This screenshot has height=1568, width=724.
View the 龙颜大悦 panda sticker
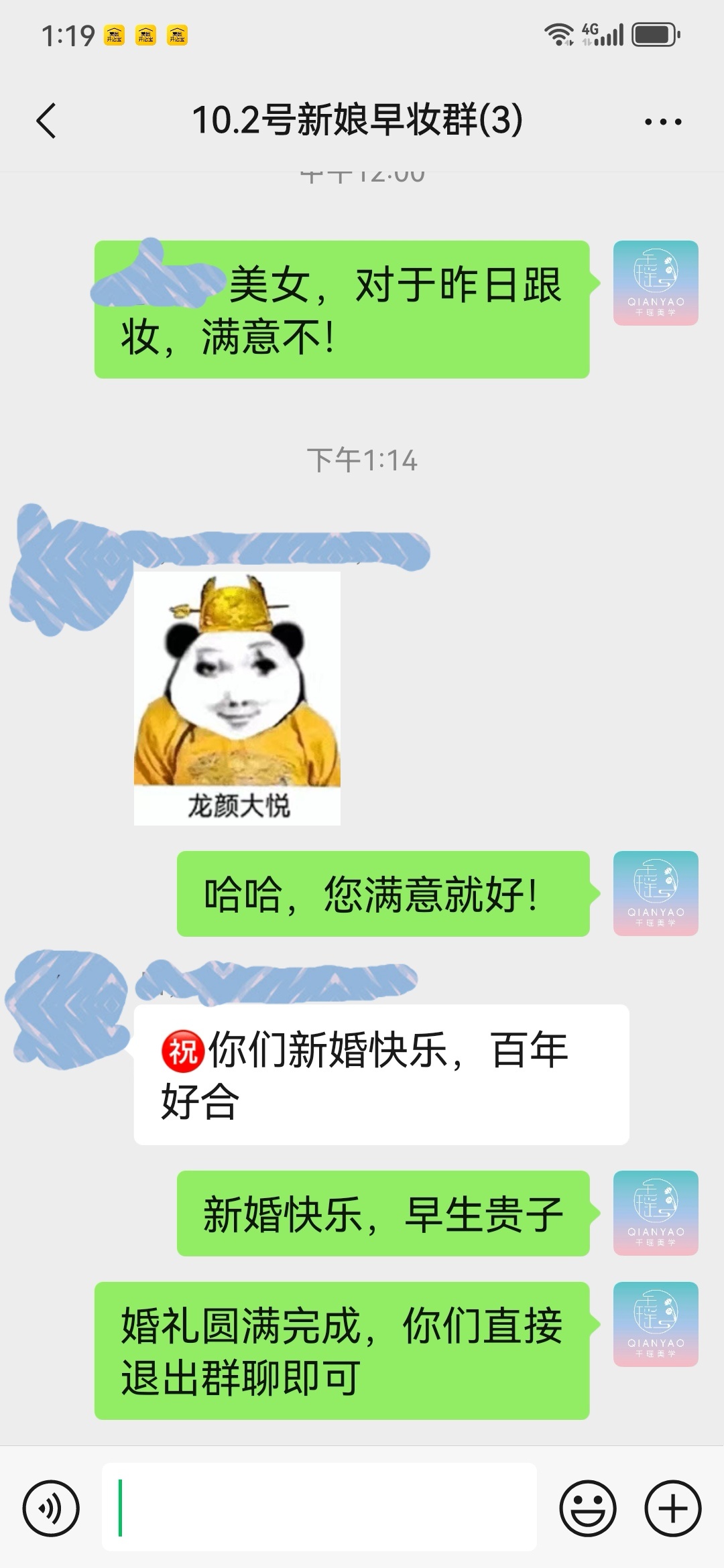point(237,698)
